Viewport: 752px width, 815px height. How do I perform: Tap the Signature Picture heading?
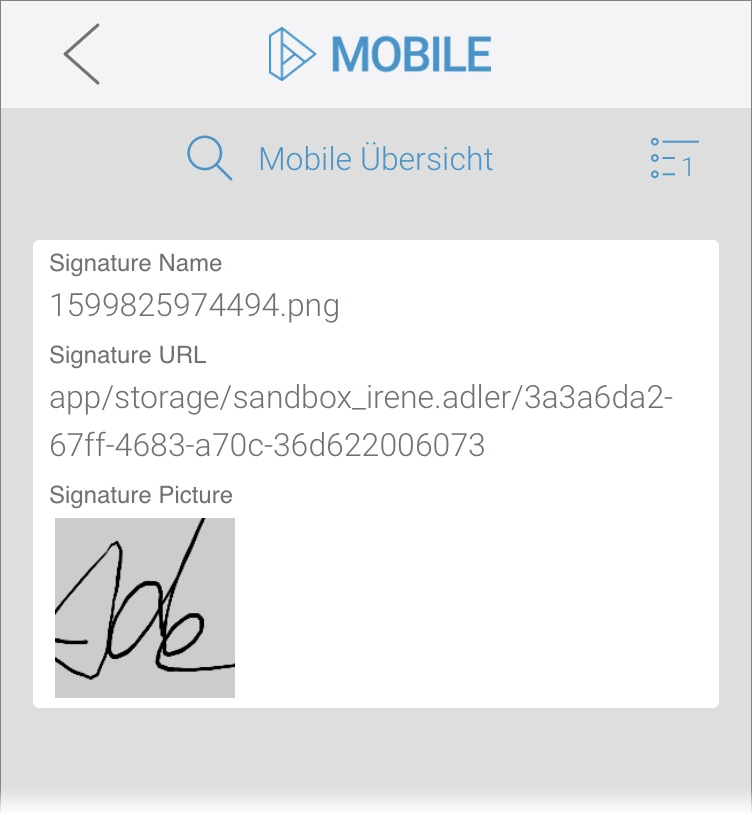140,495
